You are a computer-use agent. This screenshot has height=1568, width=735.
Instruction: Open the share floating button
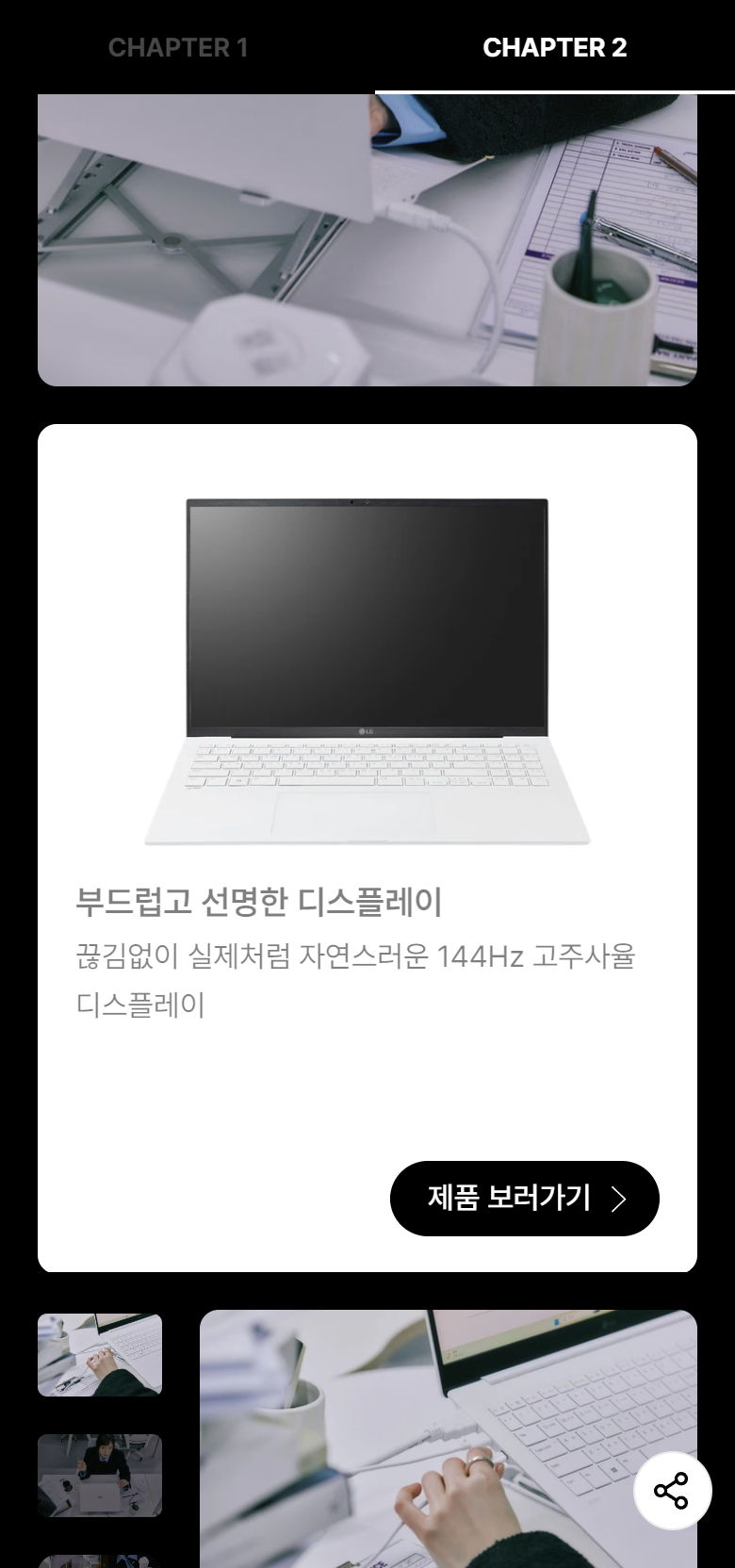tap(671, 1491)
